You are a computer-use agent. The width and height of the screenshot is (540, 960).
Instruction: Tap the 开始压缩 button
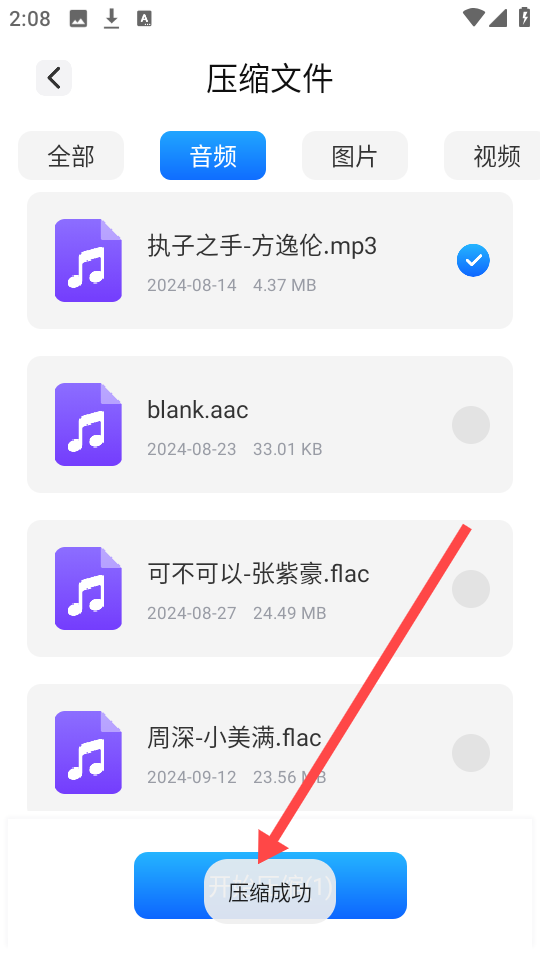(270, 885)
